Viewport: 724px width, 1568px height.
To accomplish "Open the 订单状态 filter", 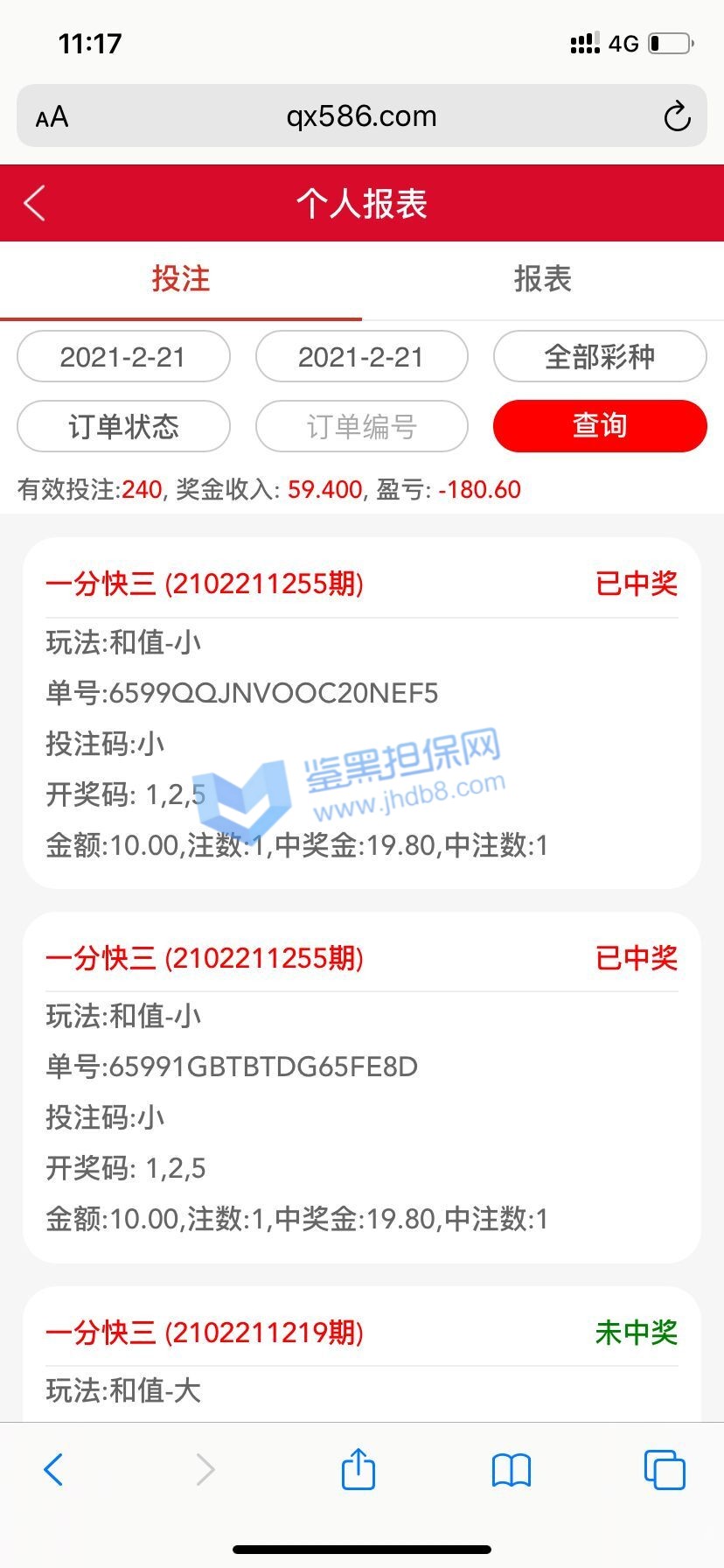I will 123,426.
